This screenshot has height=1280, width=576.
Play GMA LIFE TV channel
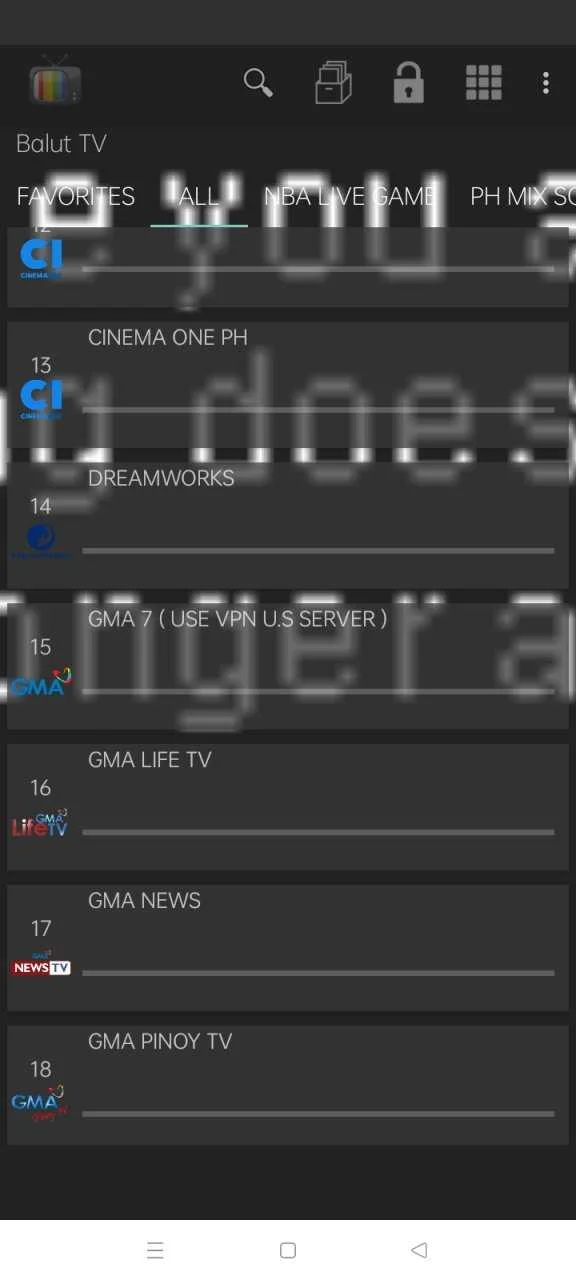(288, 808)
